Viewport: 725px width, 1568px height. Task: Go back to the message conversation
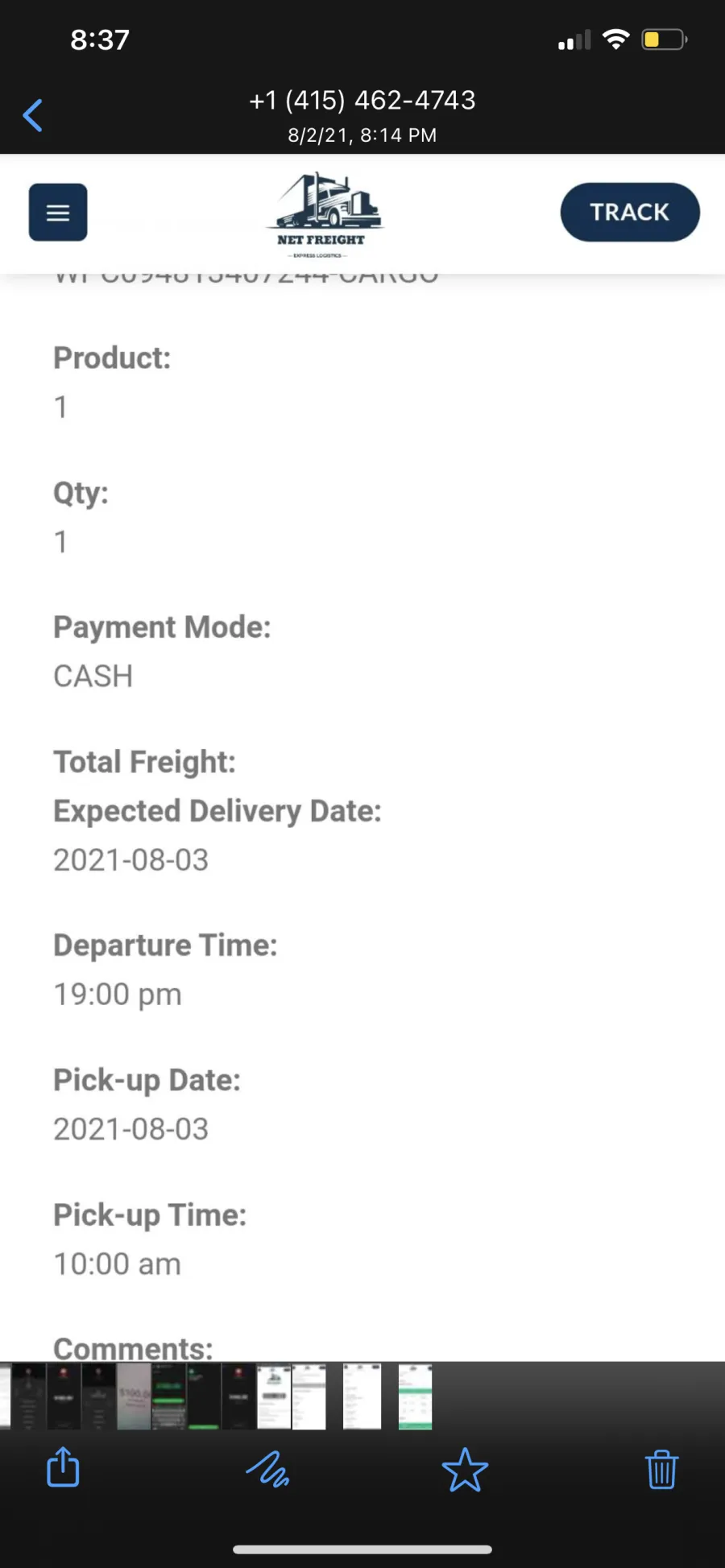(32, 115)
